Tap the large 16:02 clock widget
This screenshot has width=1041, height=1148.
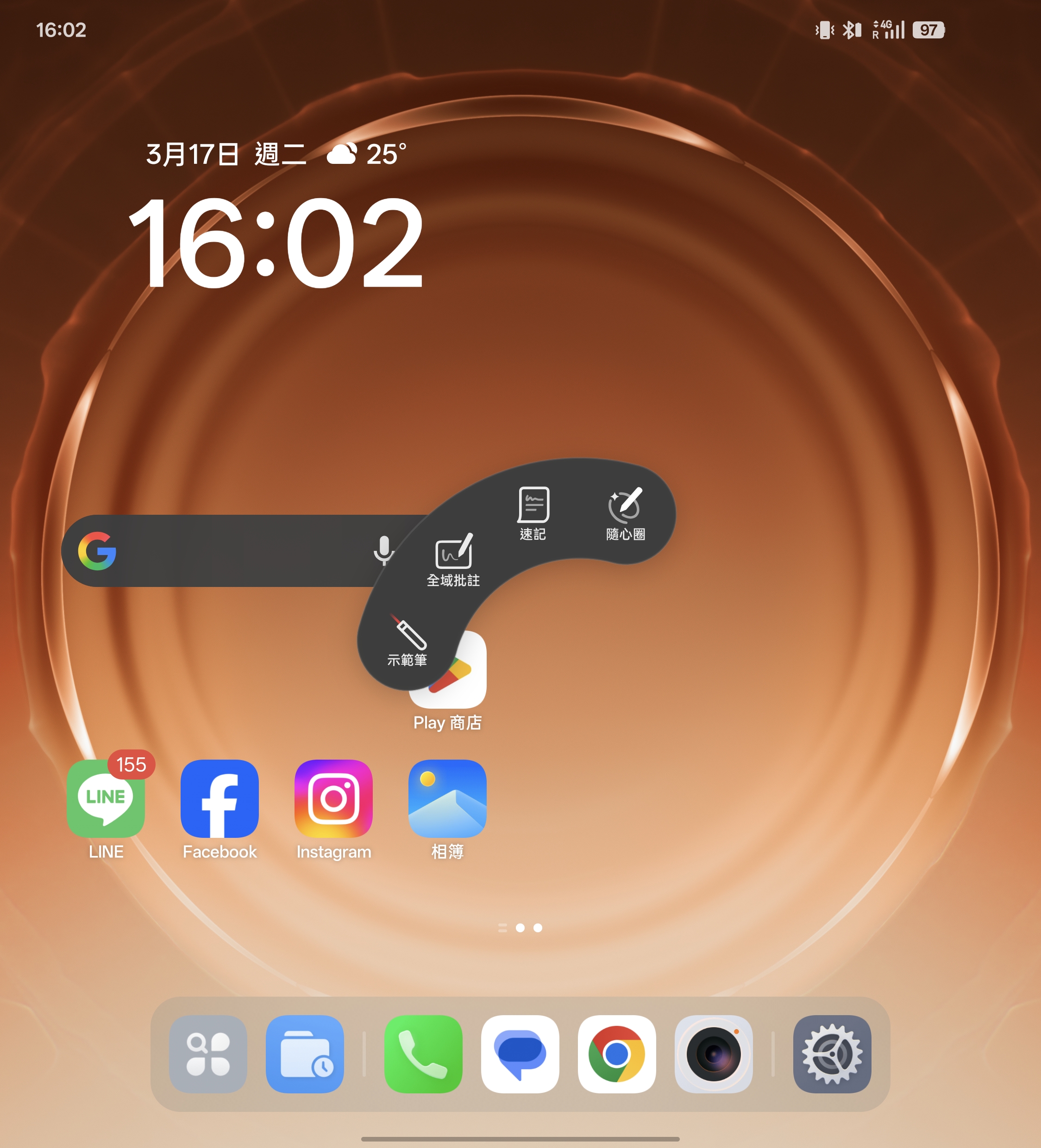pos(276,244)
